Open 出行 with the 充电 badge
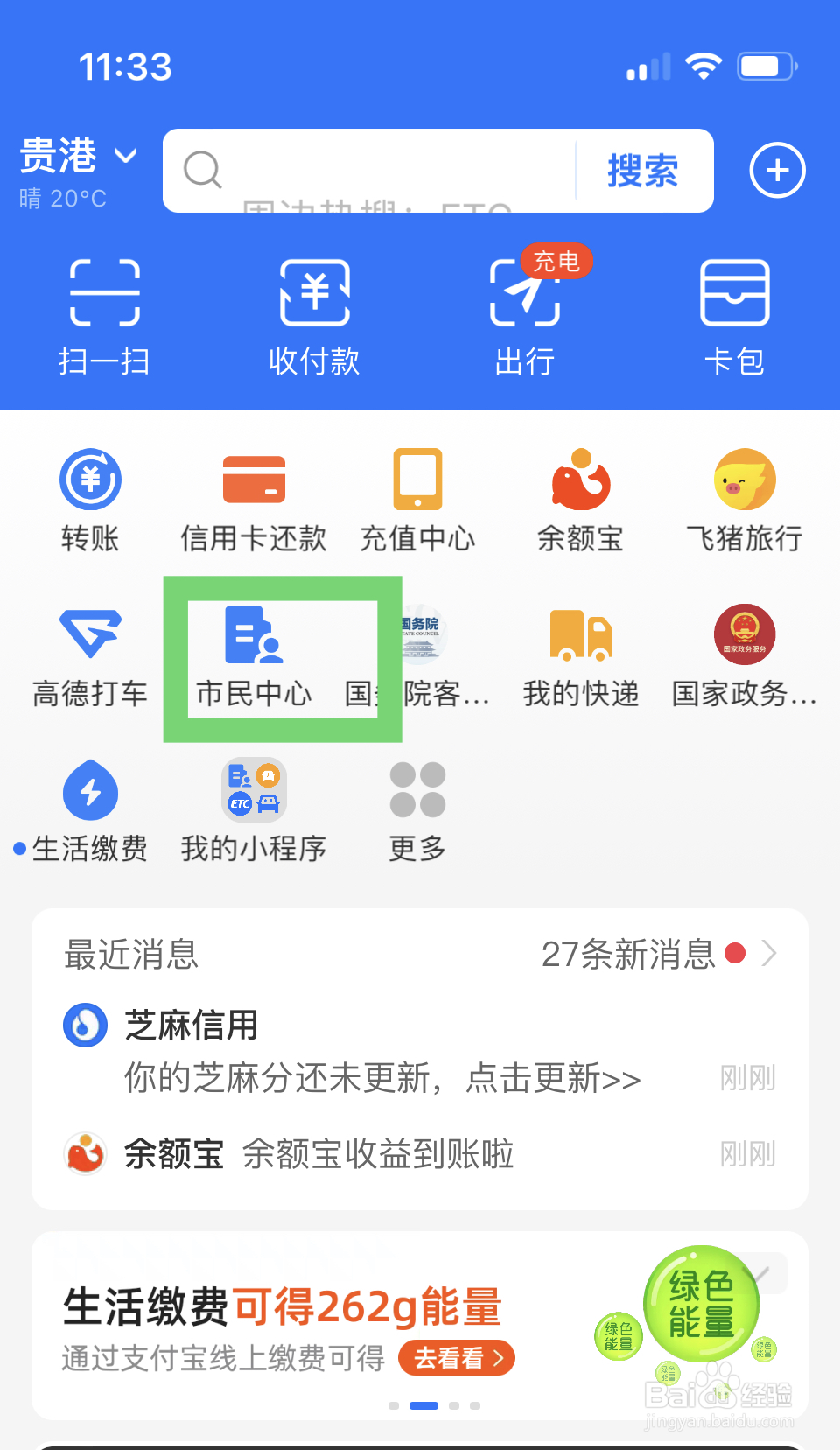This screenshot has height=1450, width=840. pyautogui.click(x=523, y=315)
